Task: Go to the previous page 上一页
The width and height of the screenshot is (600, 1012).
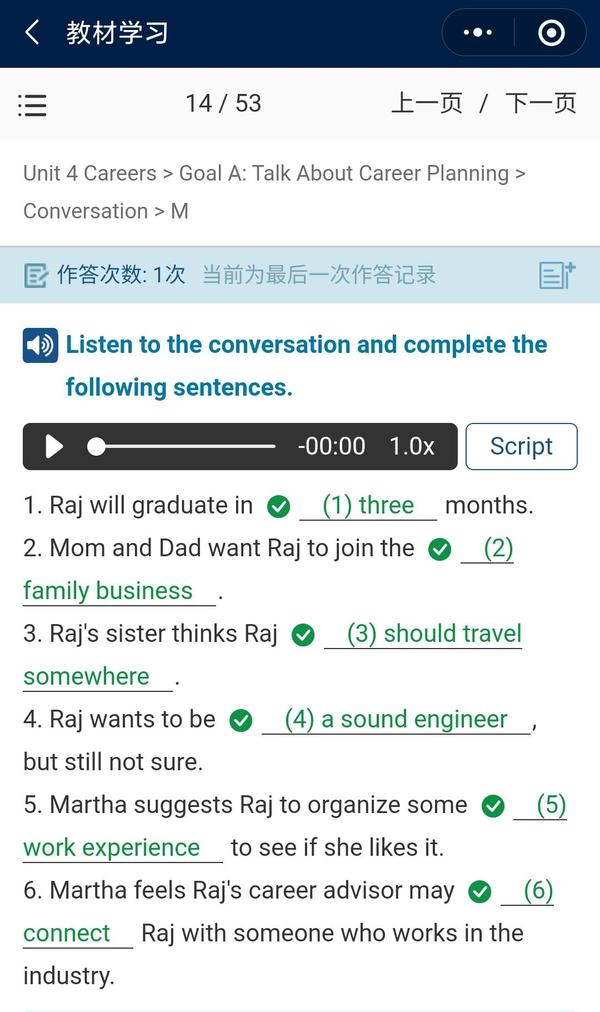Action: click(x=427, y=103)
